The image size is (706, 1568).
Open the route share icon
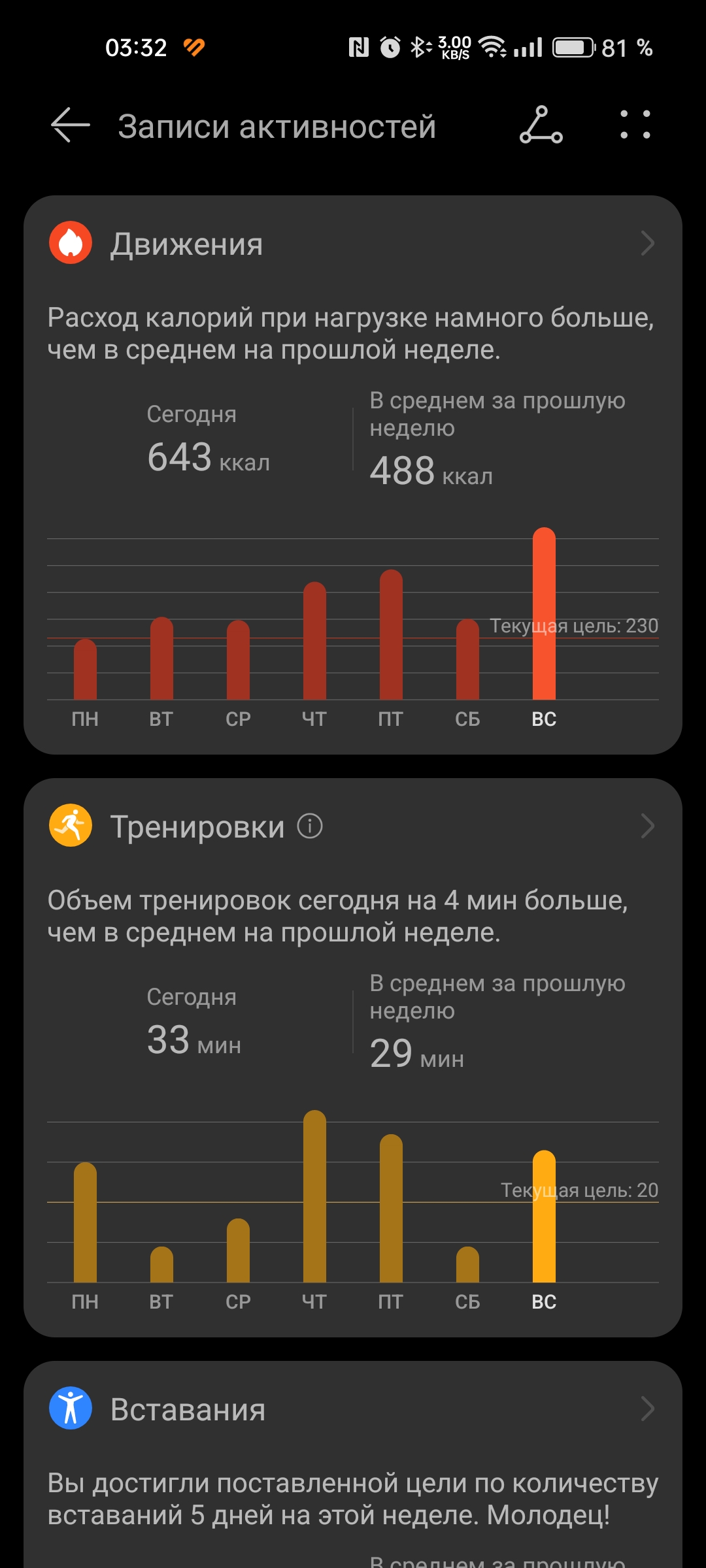541,125
